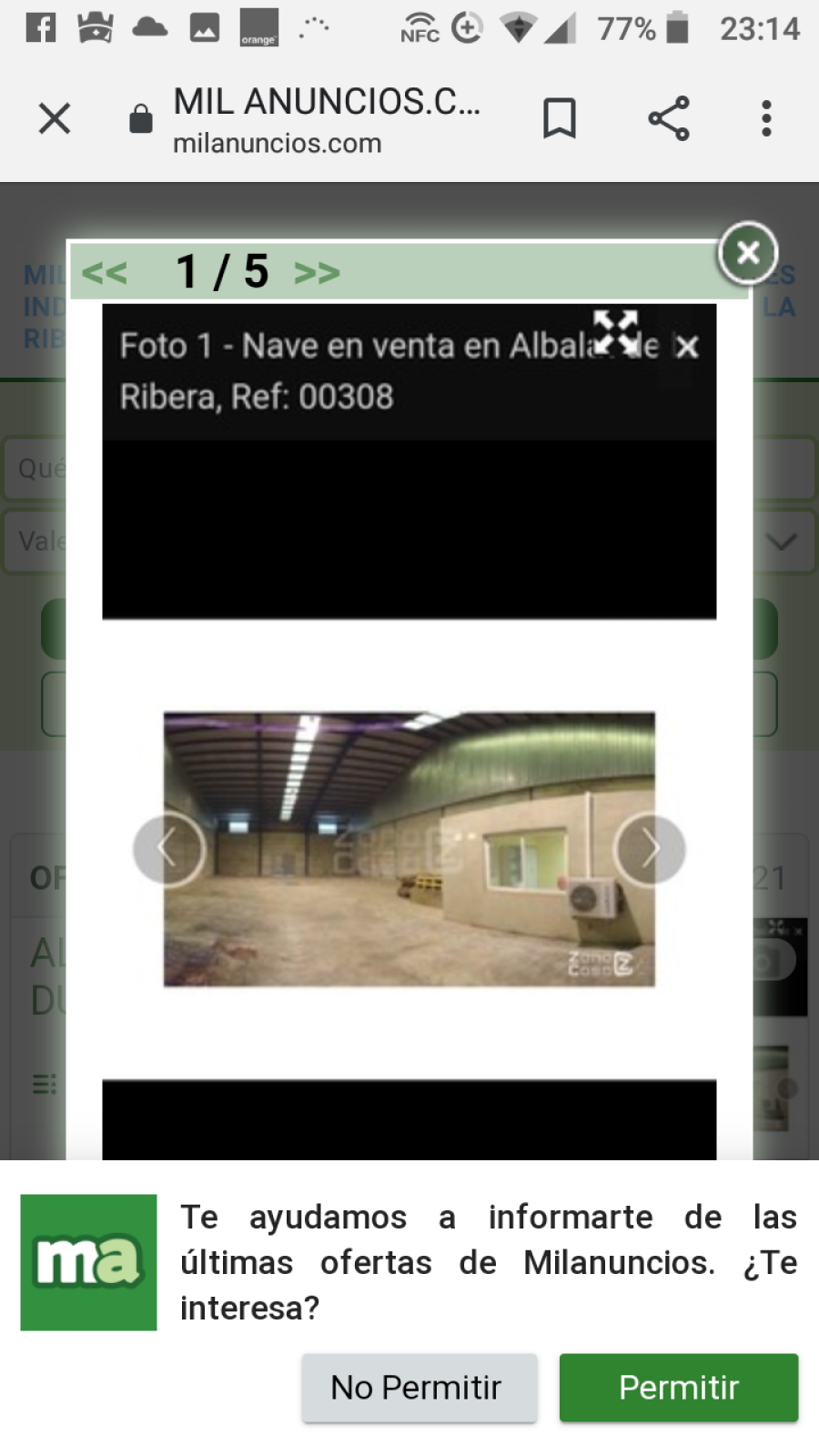Viewport: 819px width, 1456px height.
Task: Dismiss the Foto 1 caption banner
Action: (x=688, y=347)
